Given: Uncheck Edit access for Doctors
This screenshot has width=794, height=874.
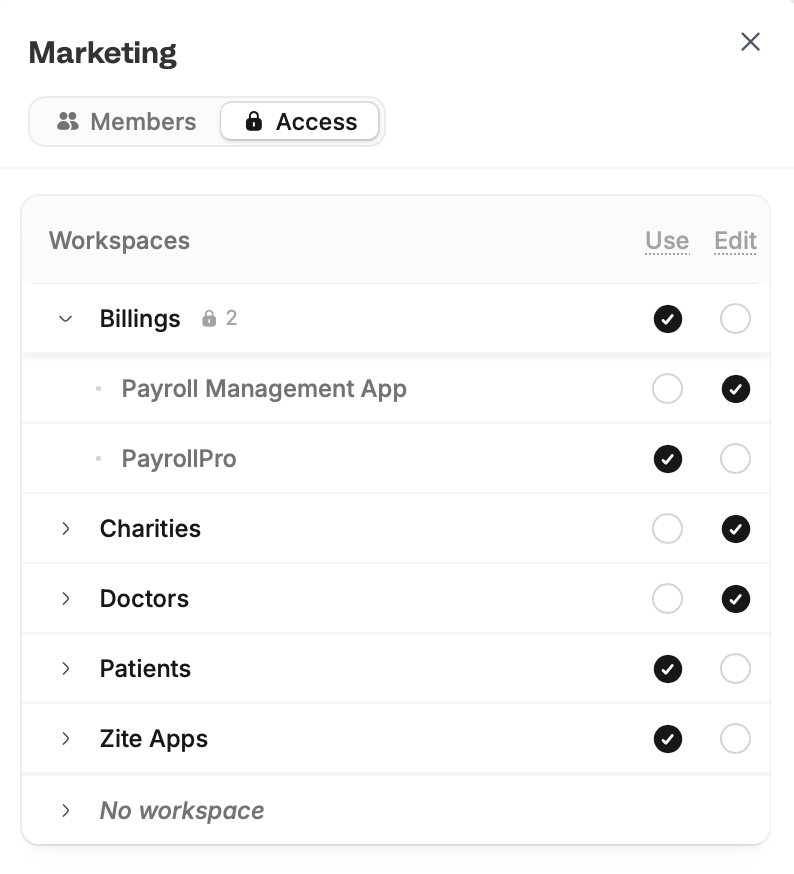Looking at the screenshot, I should (735, 599).
